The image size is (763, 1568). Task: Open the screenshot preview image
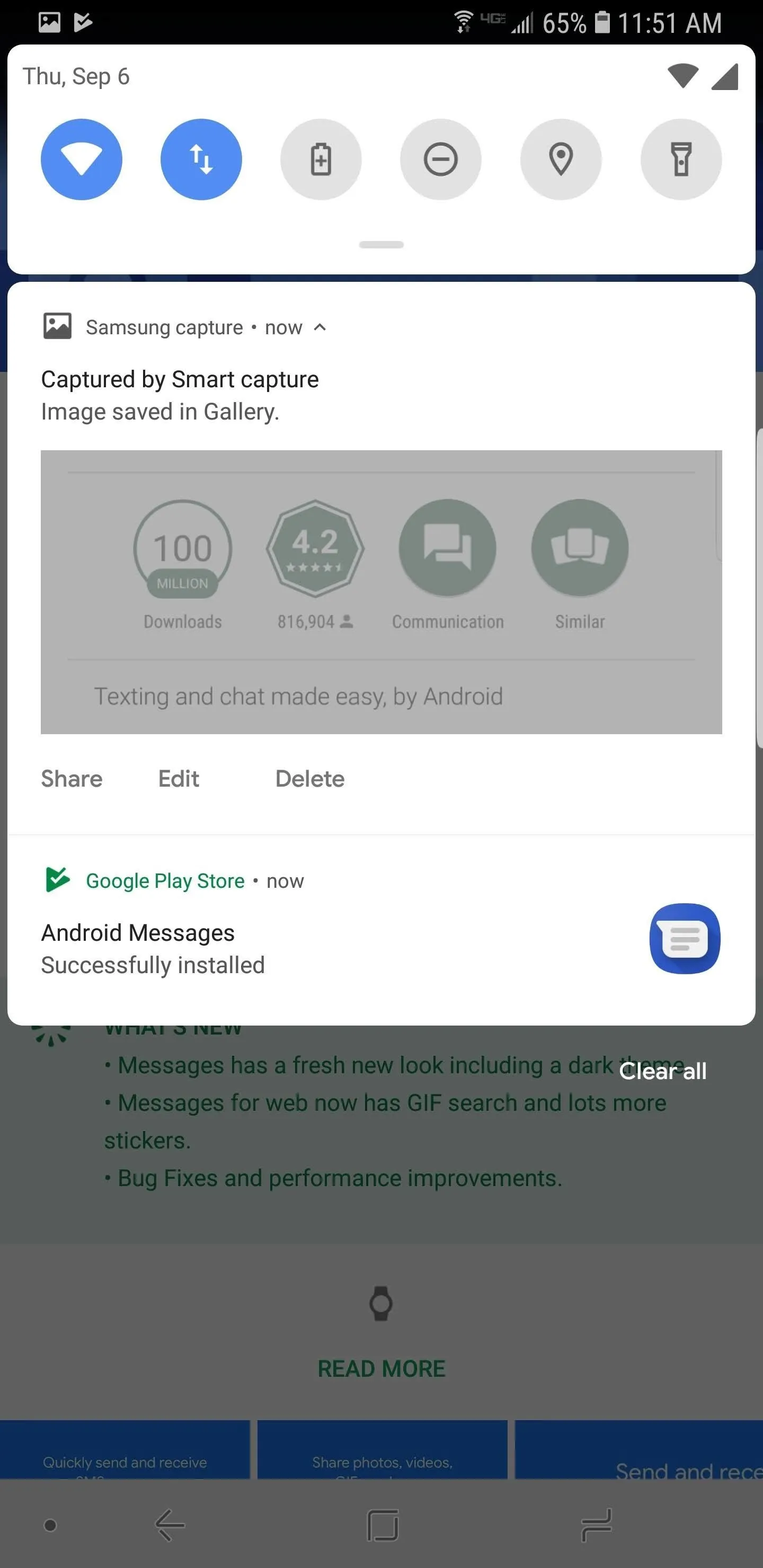(x=381, y=592)
